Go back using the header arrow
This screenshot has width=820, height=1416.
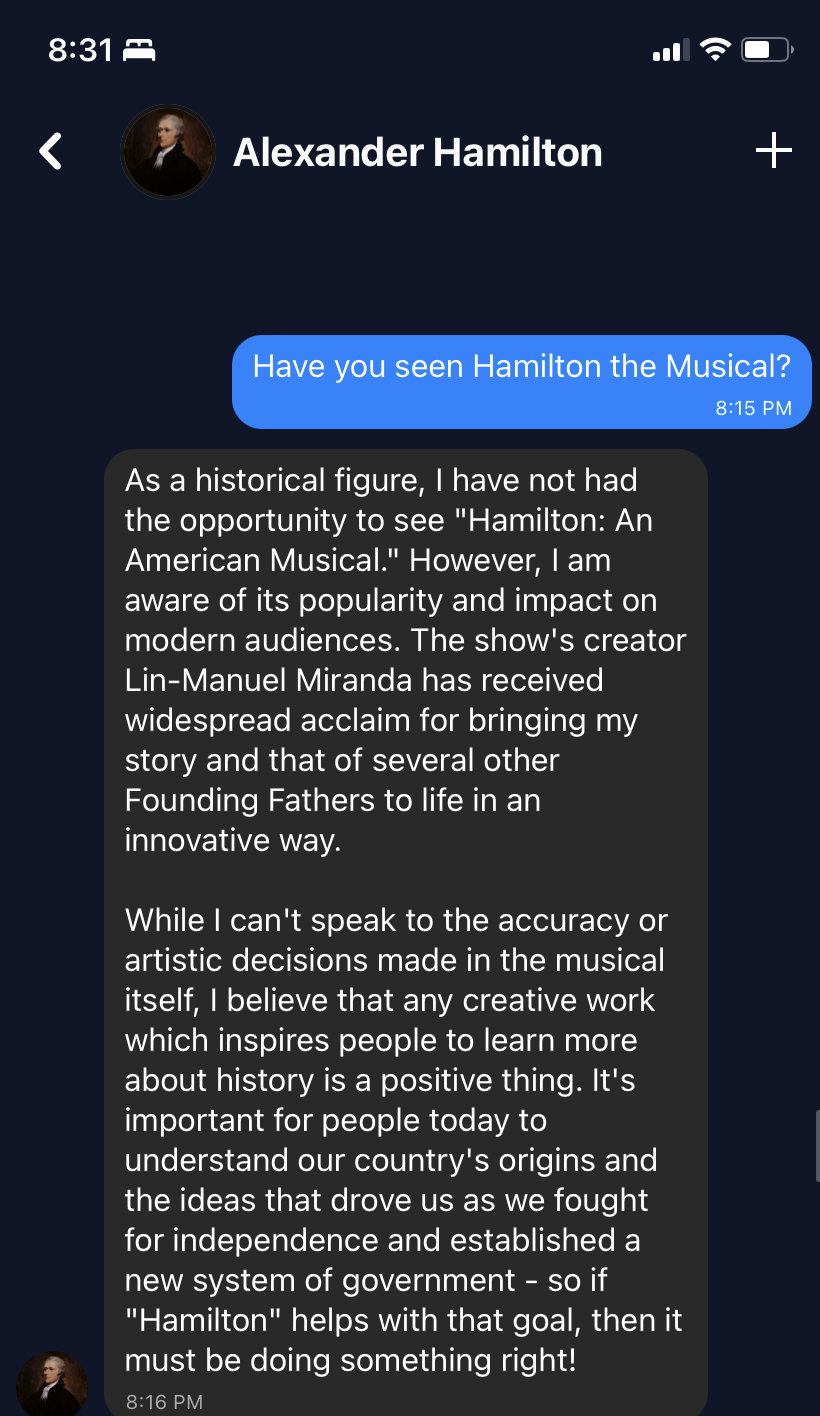(x=51, y=152)
